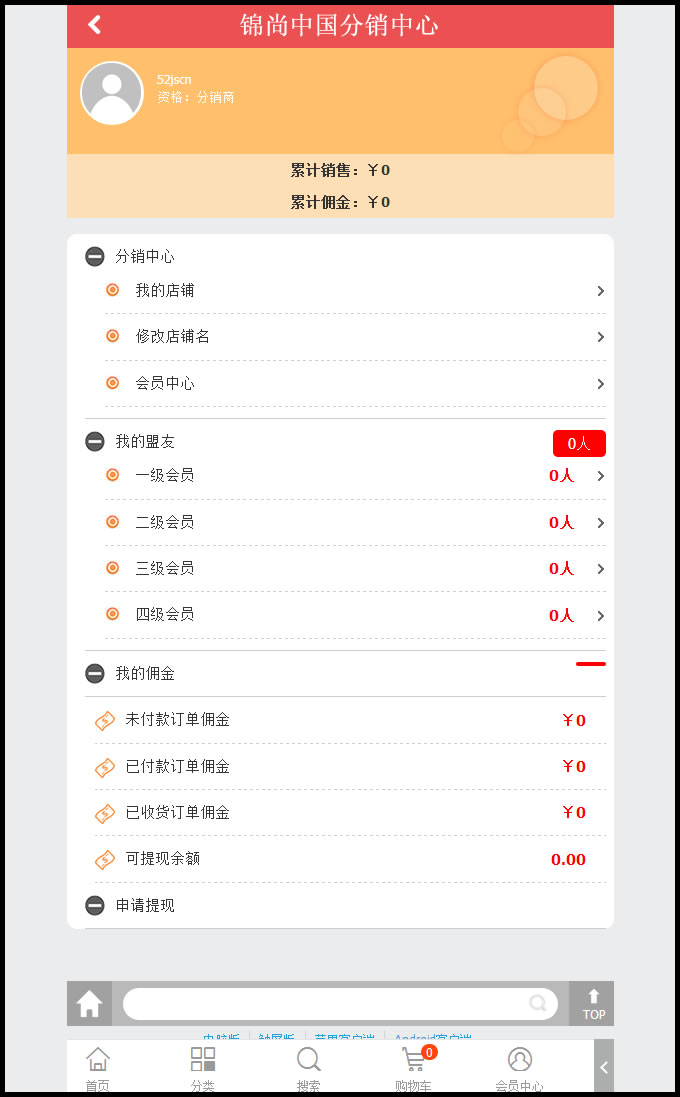The width and height of the screenshot is (680, 1097).
Task: Open the 购物车 tab
Action: pos(414,1068)
